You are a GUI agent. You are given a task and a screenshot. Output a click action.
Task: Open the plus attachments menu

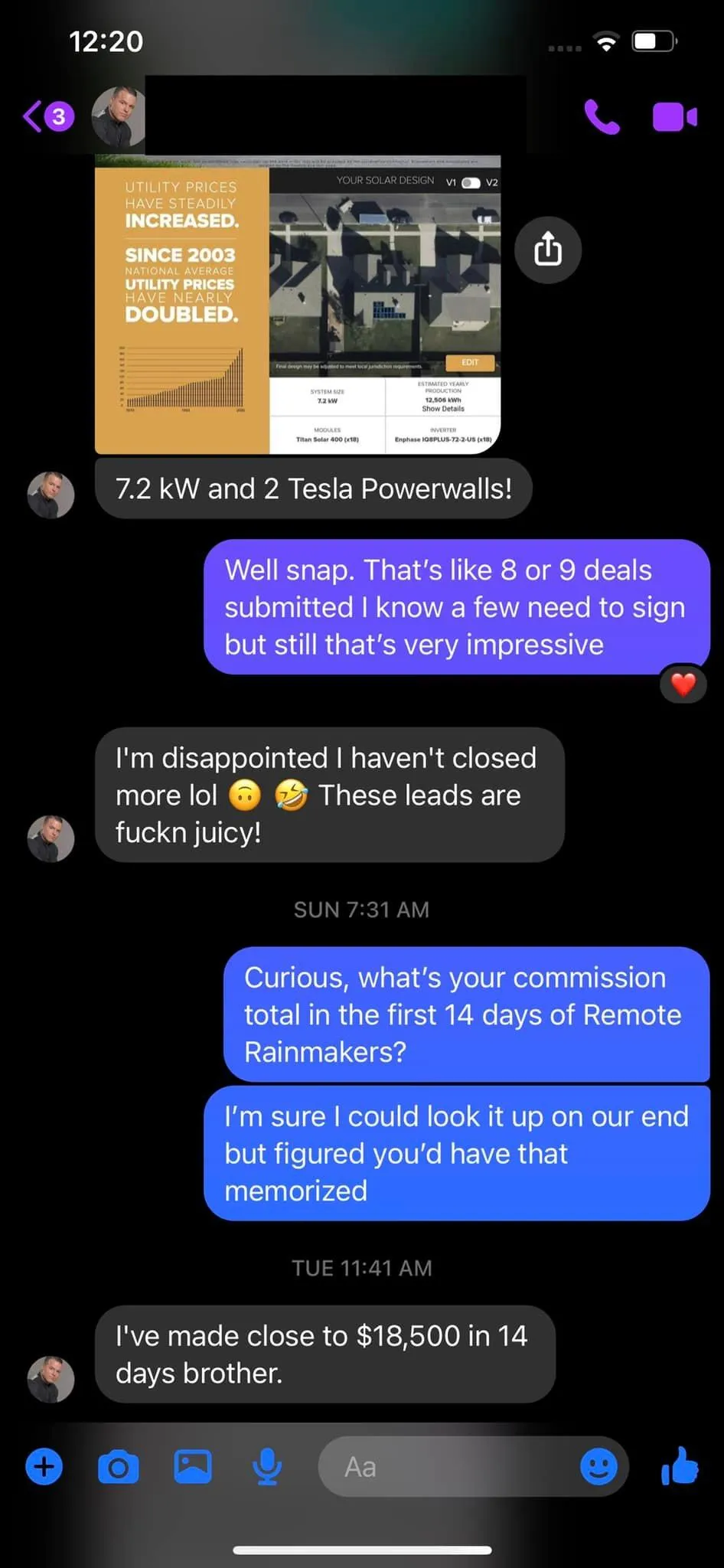(x=44, y=1467)
